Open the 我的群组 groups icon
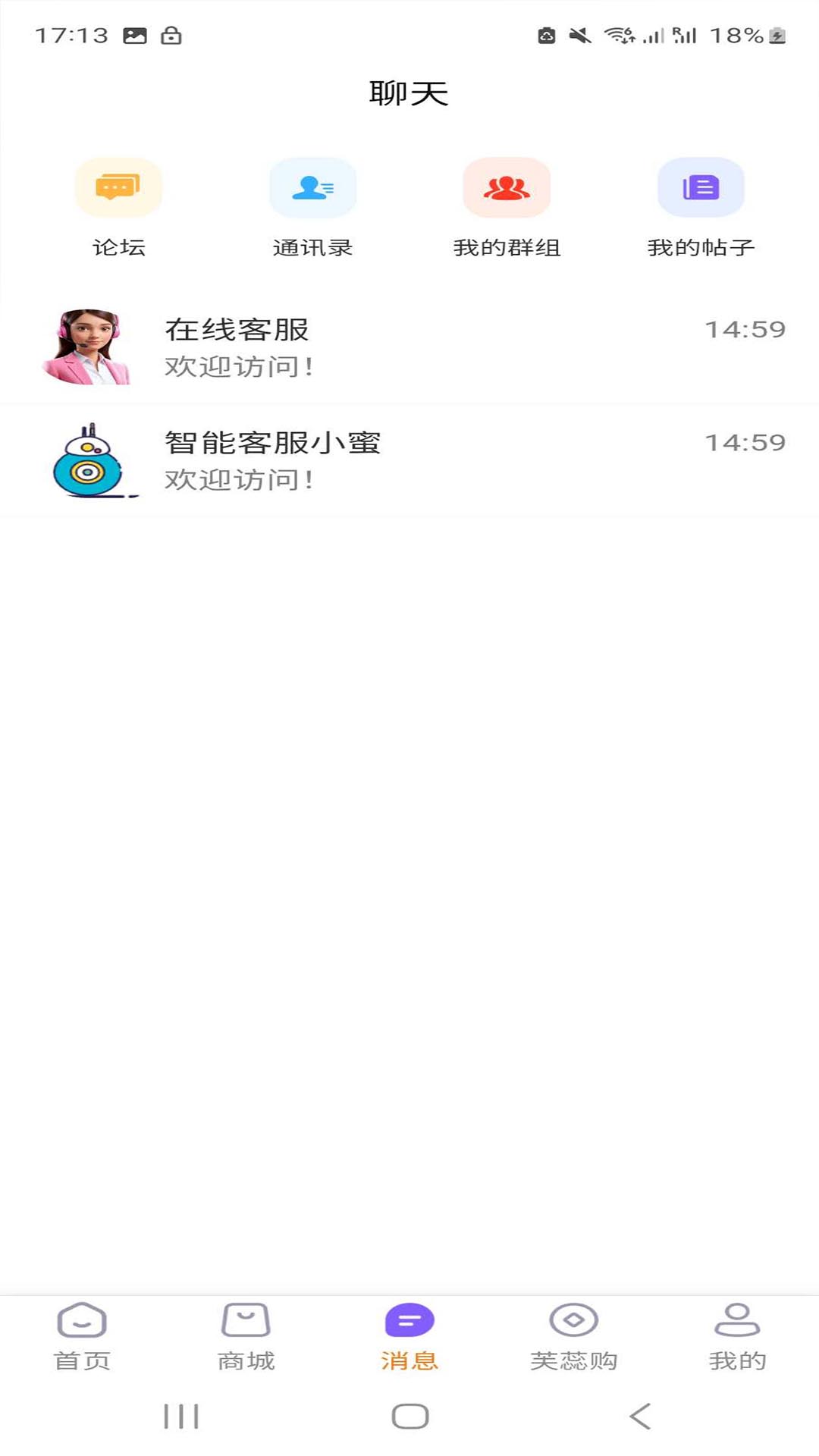 507,187
